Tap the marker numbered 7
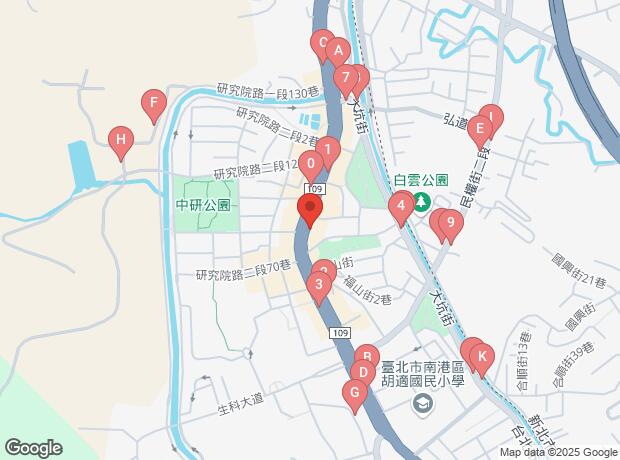The height and width of the screenshot is (460, 620). (345, 77)
